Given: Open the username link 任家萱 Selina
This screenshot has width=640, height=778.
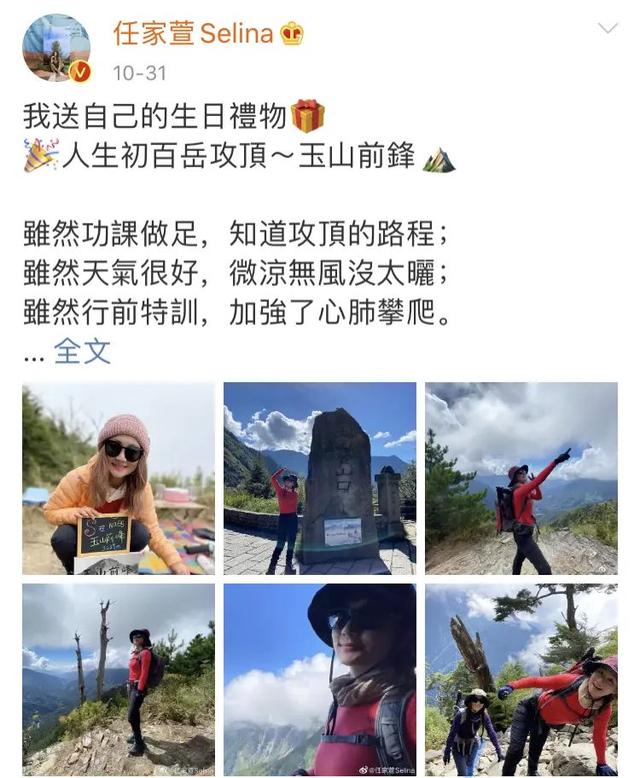Looking at the screenshot, I should 192,33.
